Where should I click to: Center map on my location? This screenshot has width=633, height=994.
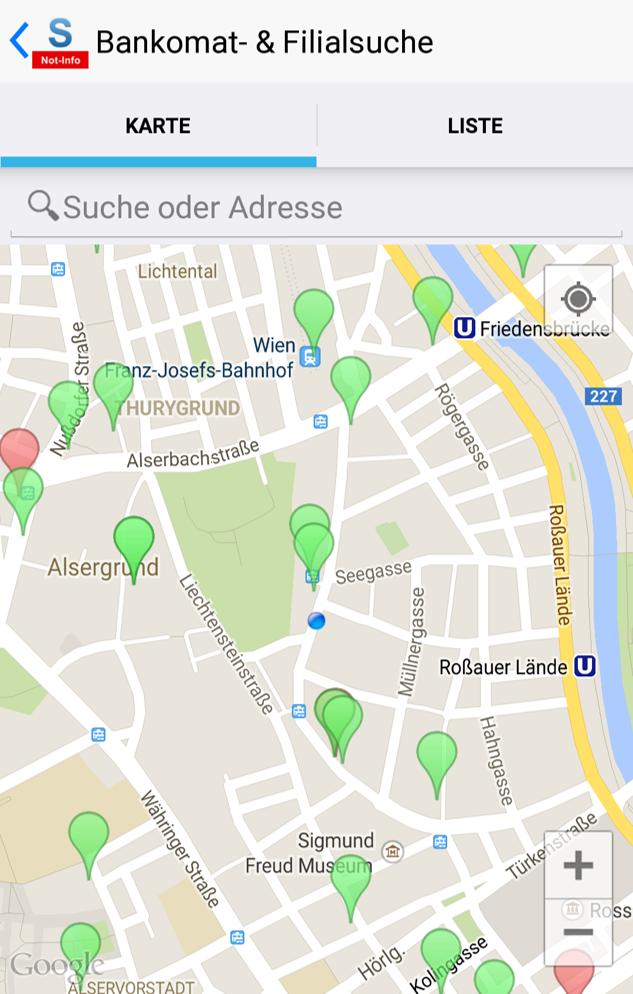578,299
